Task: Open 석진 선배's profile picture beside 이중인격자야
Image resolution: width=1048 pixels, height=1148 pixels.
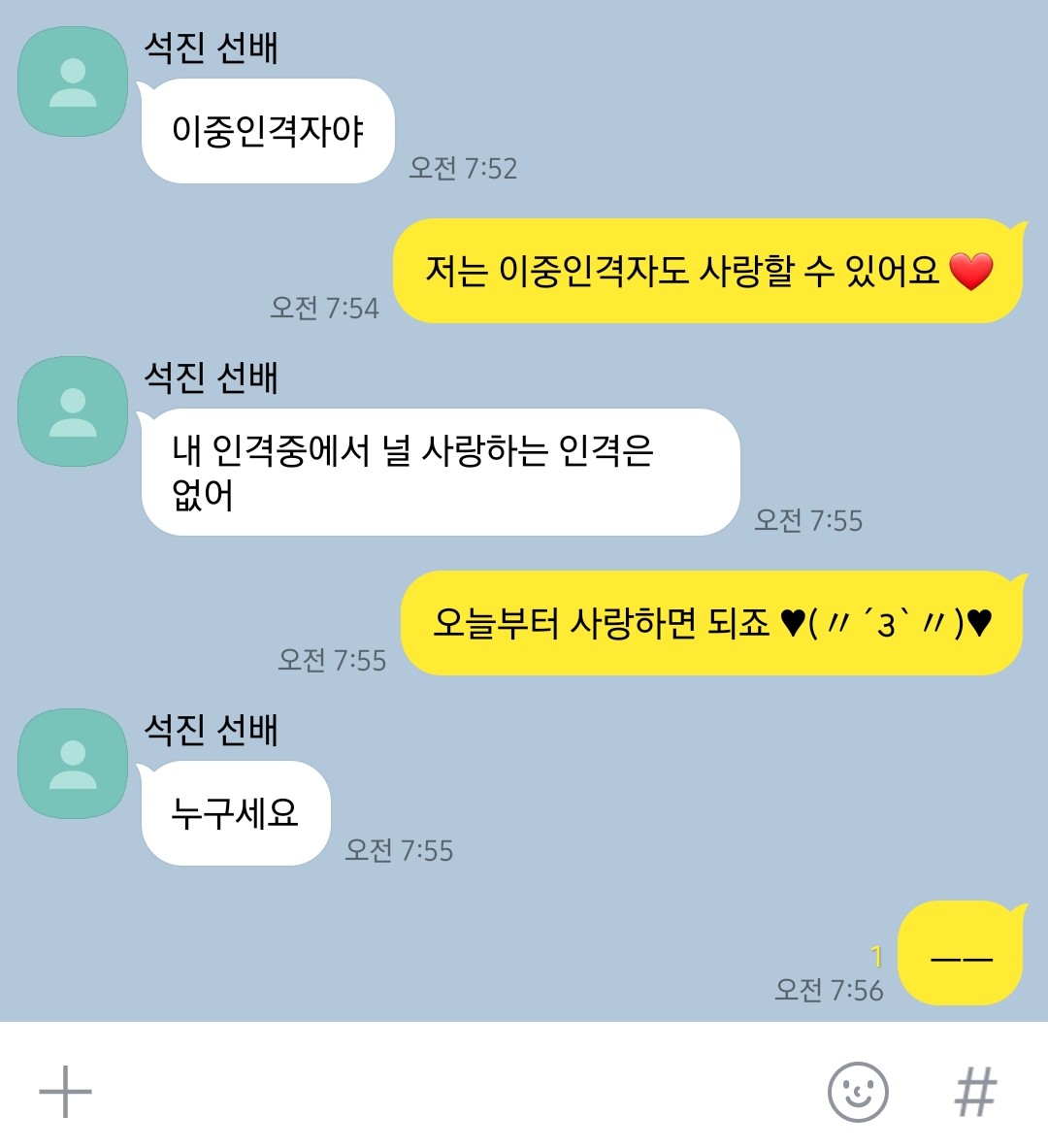Action: [x=73, y=82]
